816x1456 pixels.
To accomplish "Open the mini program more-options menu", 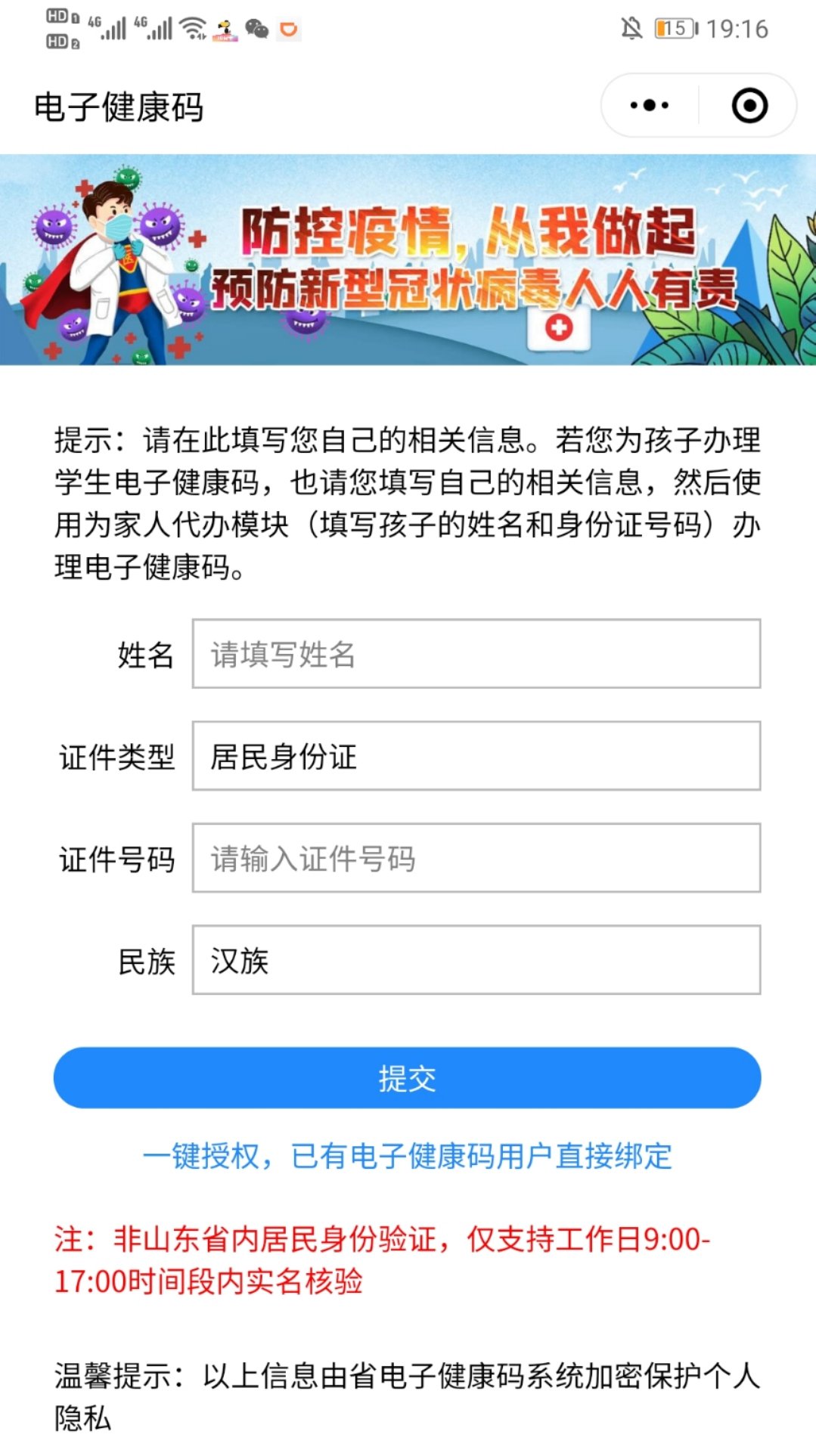I will (649, 106).
